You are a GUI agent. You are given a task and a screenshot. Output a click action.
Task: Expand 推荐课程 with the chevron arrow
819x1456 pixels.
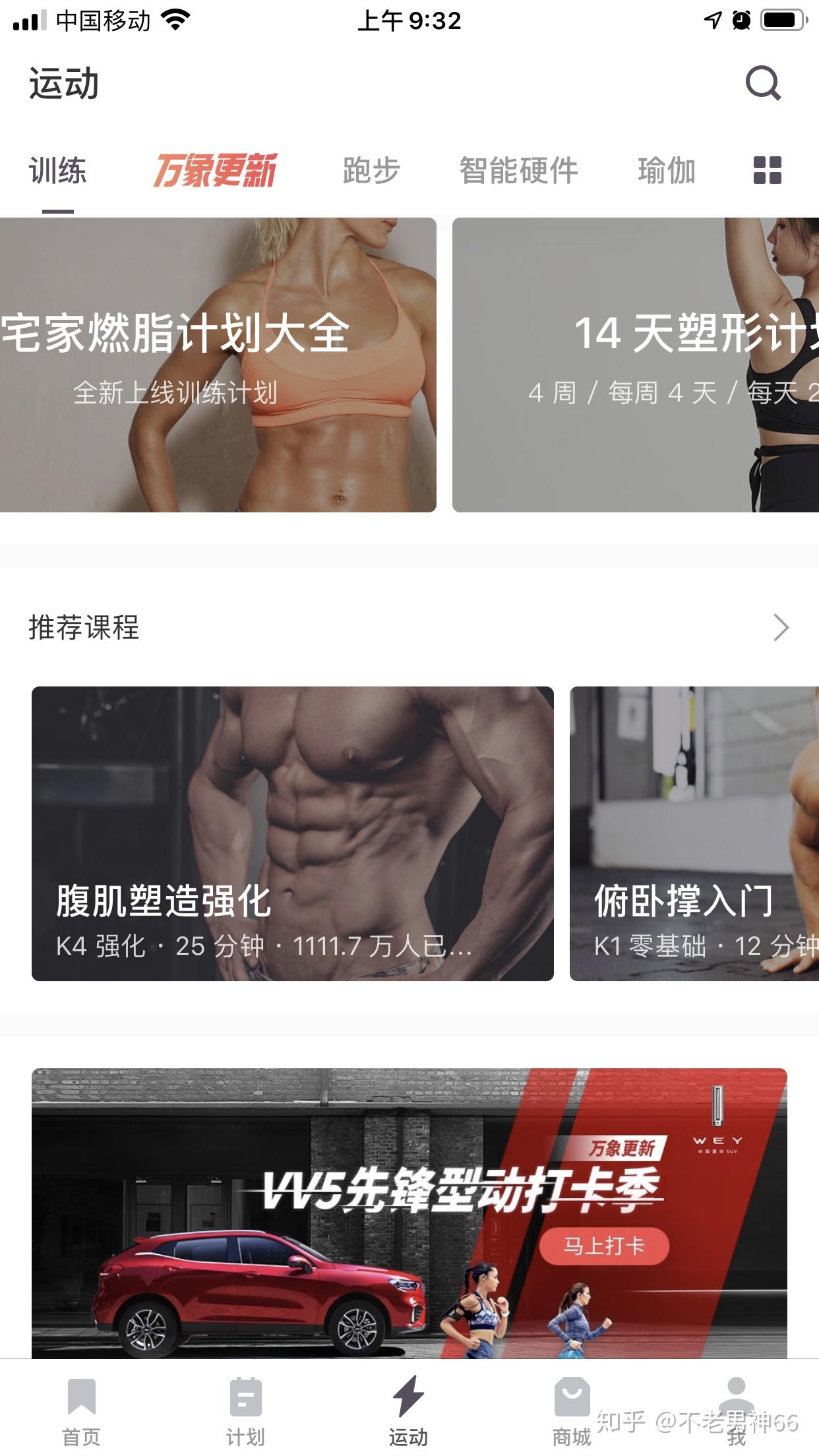[x=781, y=627]
